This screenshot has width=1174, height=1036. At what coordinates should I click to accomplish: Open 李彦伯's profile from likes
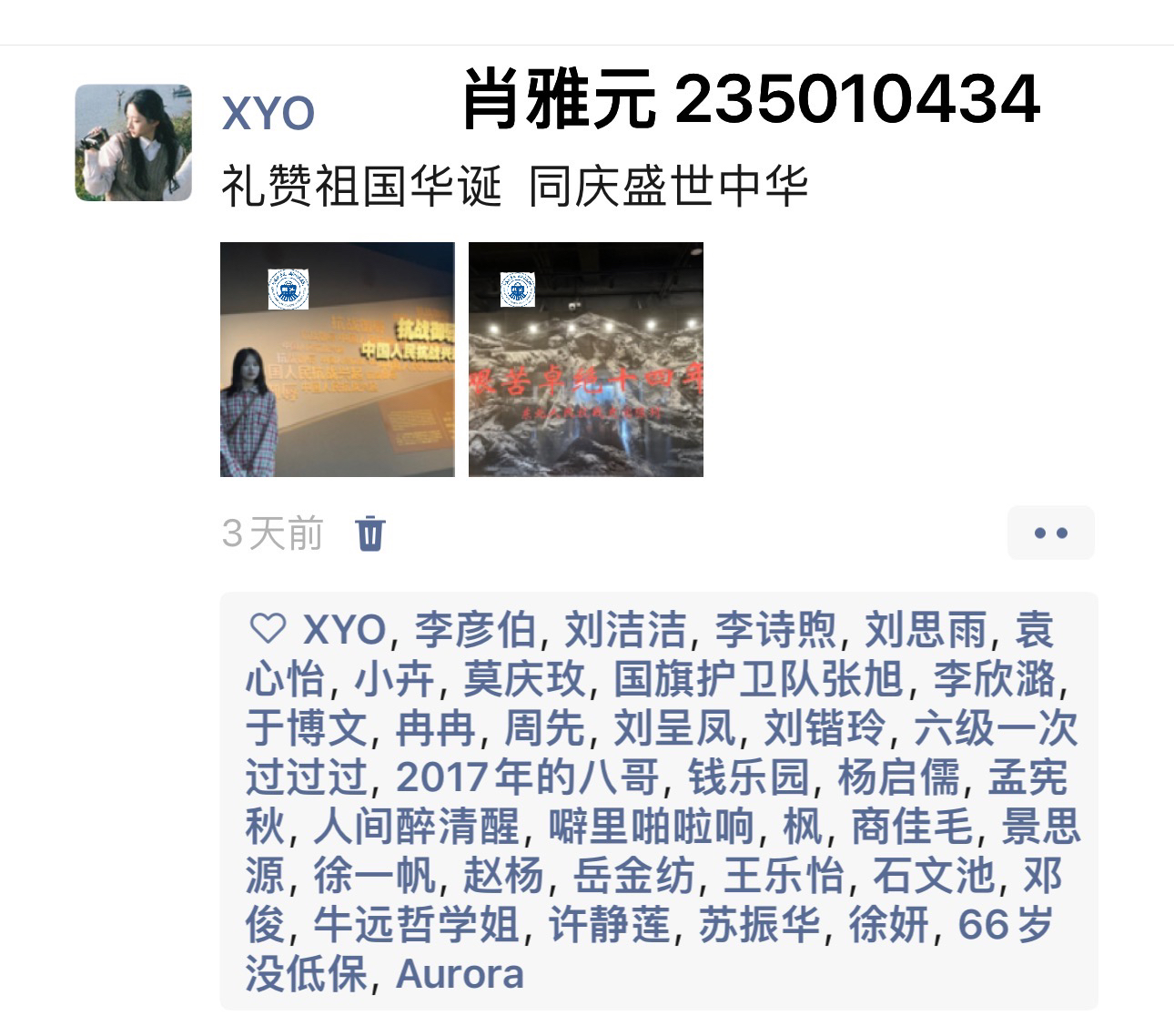[474, 630]
